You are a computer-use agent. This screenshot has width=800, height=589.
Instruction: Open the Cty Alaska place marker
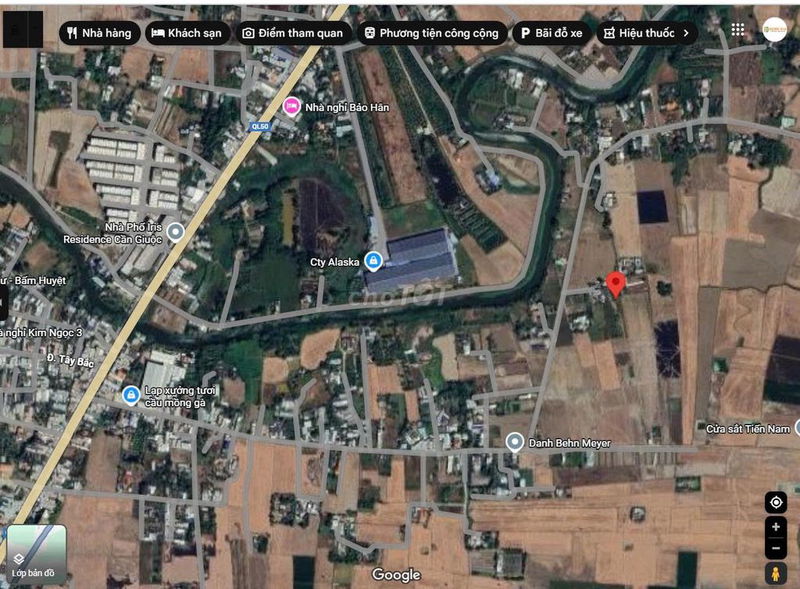[373, 262]
